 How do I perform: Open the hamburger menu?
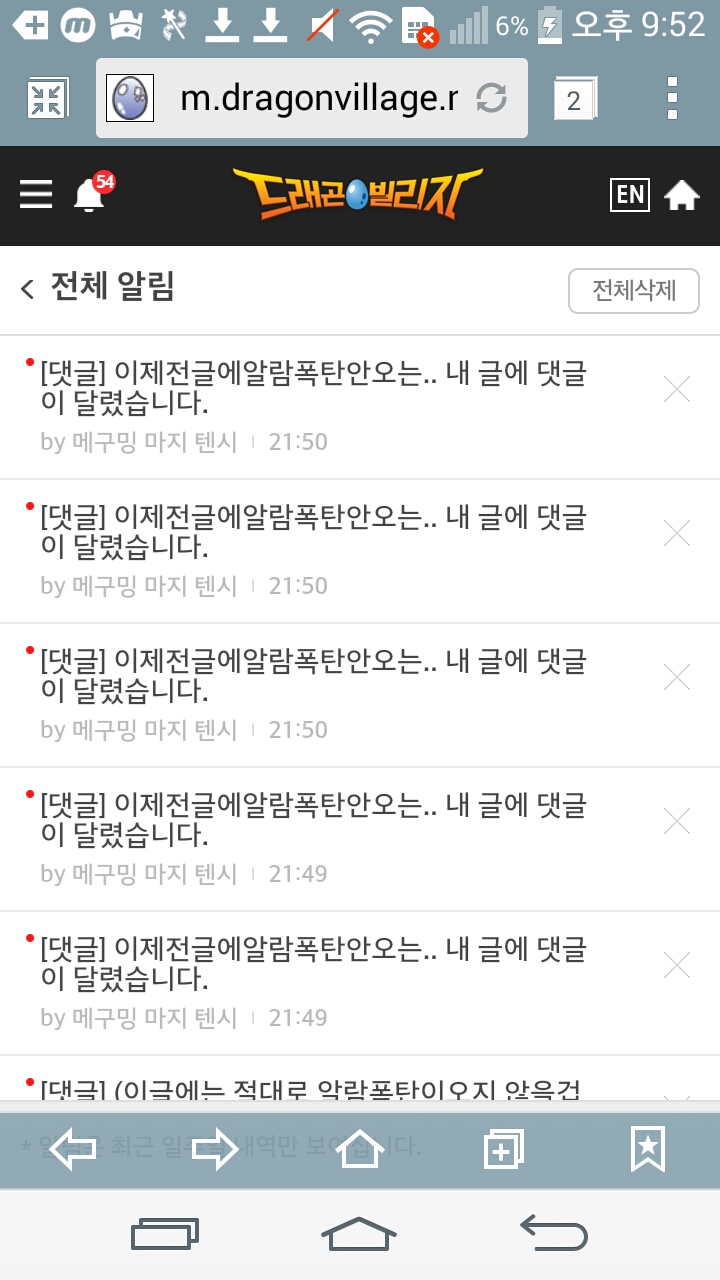[36, 195]
